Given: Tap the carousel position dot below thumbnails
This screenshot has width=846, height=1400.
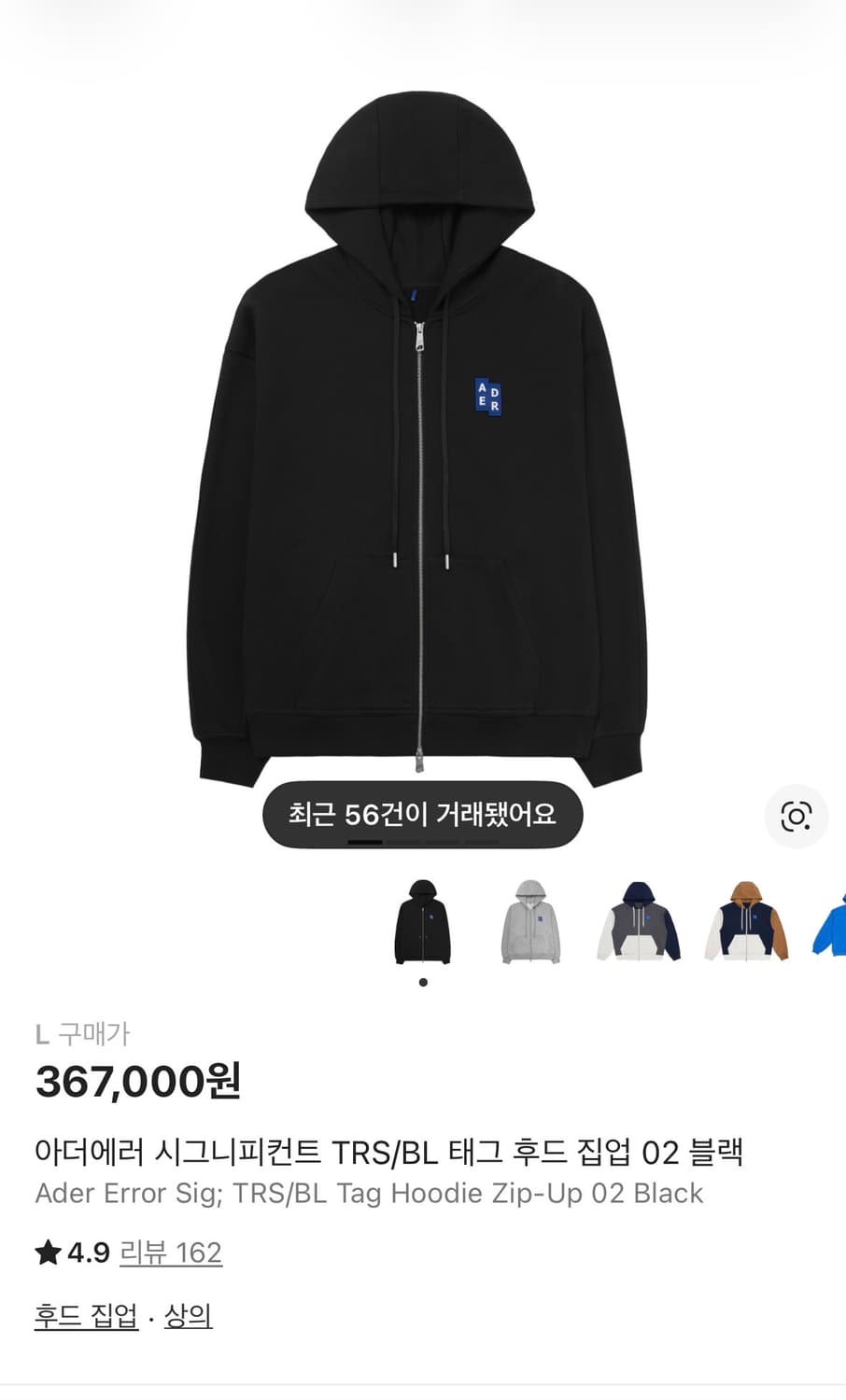Looking at the screenshot, I should 421,981.
